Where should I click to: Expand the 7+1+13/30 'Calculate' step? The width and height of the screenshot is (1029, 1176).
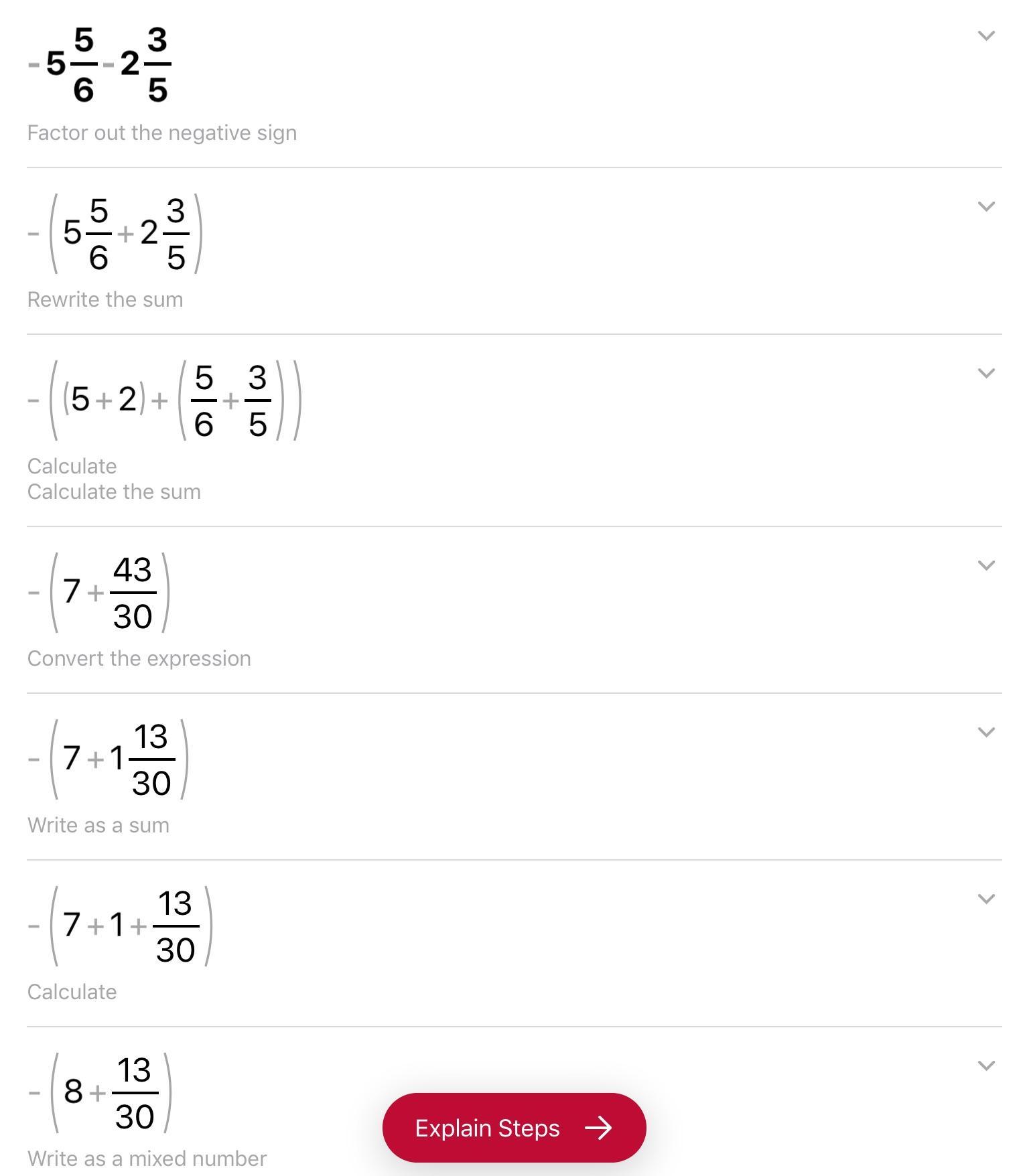click(986, 899)
